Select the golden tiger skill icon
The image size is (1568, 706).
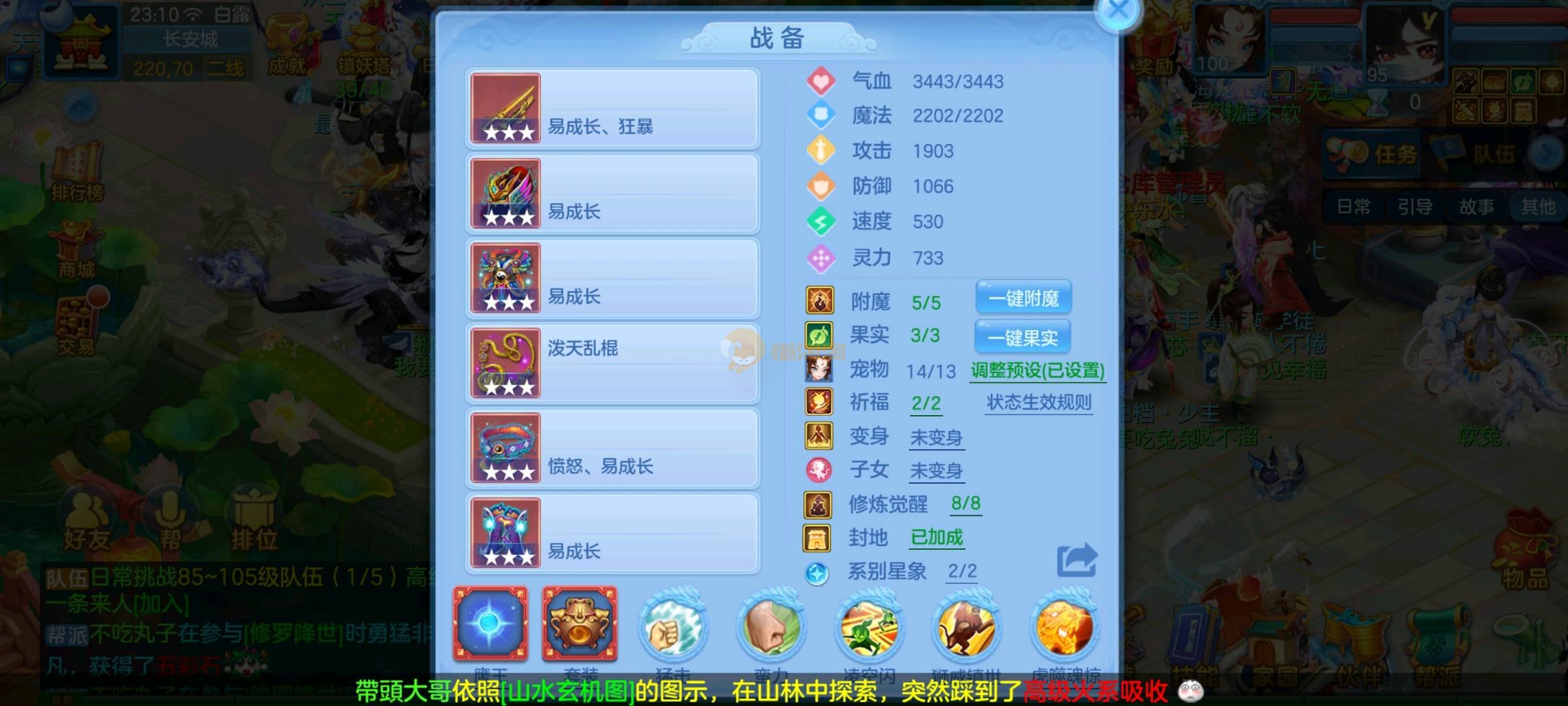pyautogui.click(x=1064, y=626)
